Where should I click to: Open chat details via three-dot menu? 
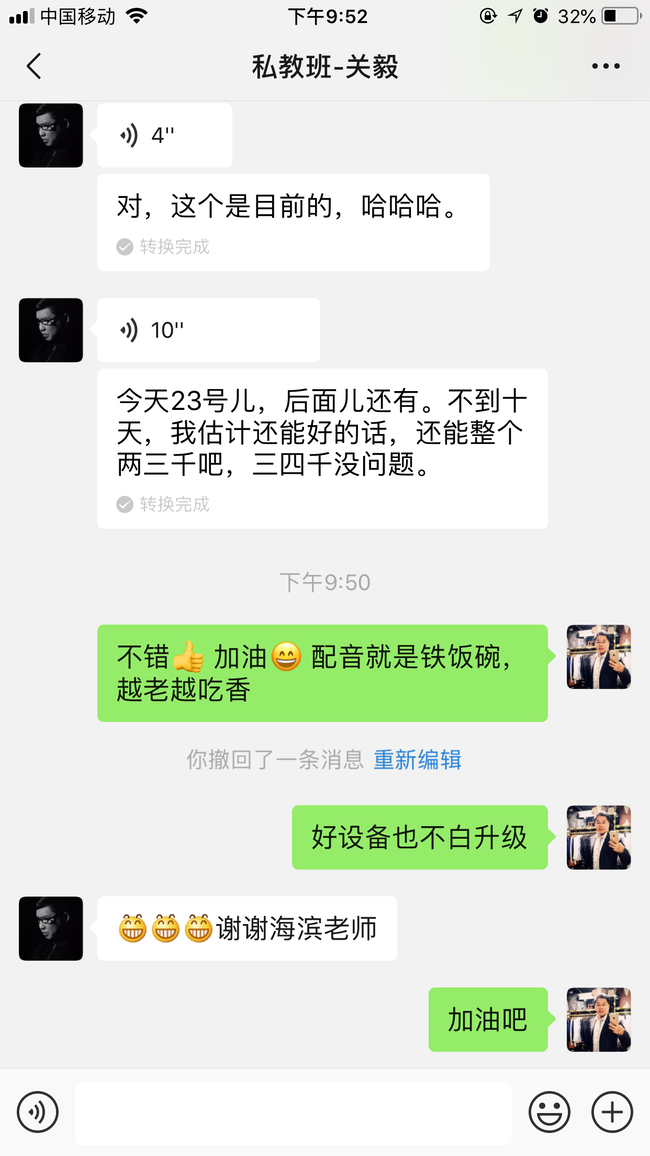pyautogui.click(x=605, y=67)
